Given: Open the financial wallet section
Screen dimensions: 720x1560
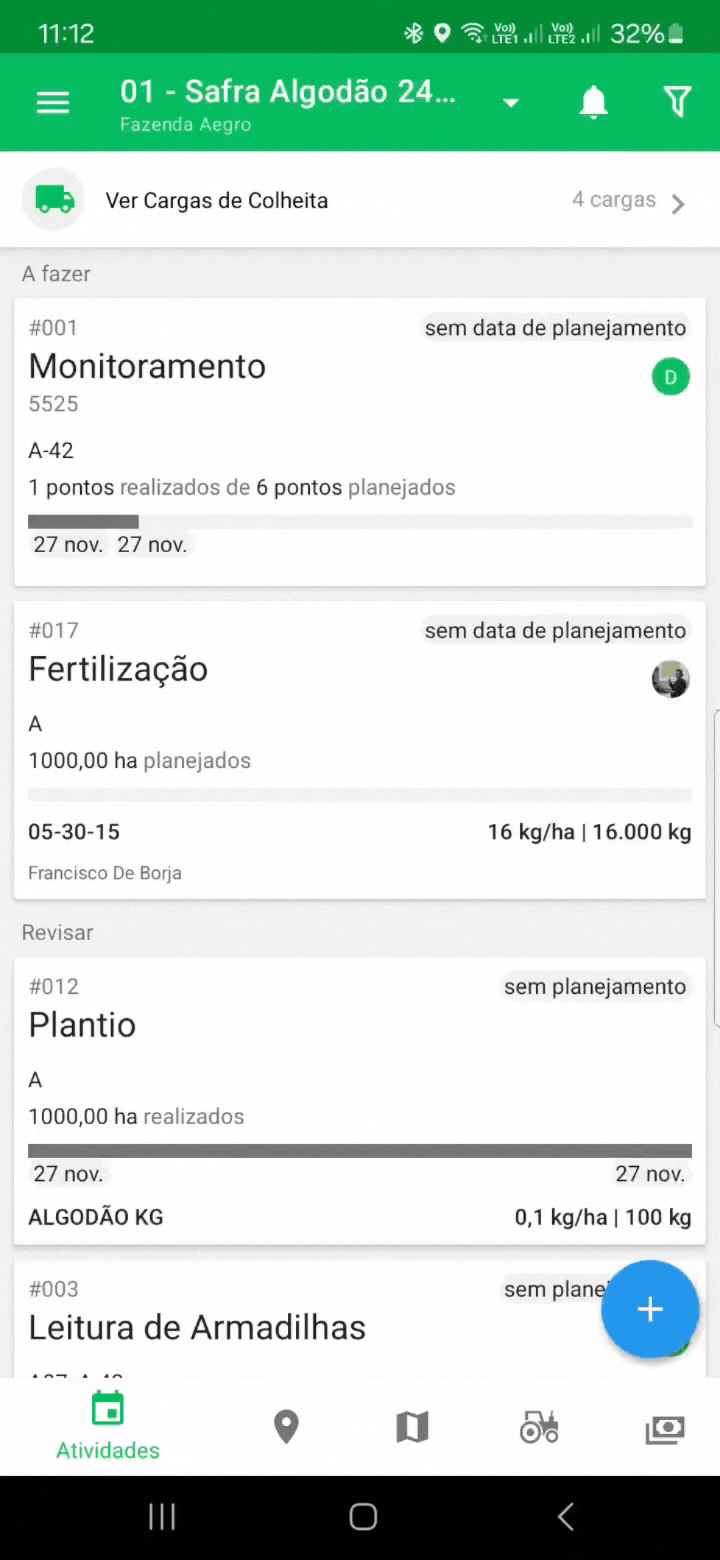Looking at the screenshot, I should point(663,1427).
